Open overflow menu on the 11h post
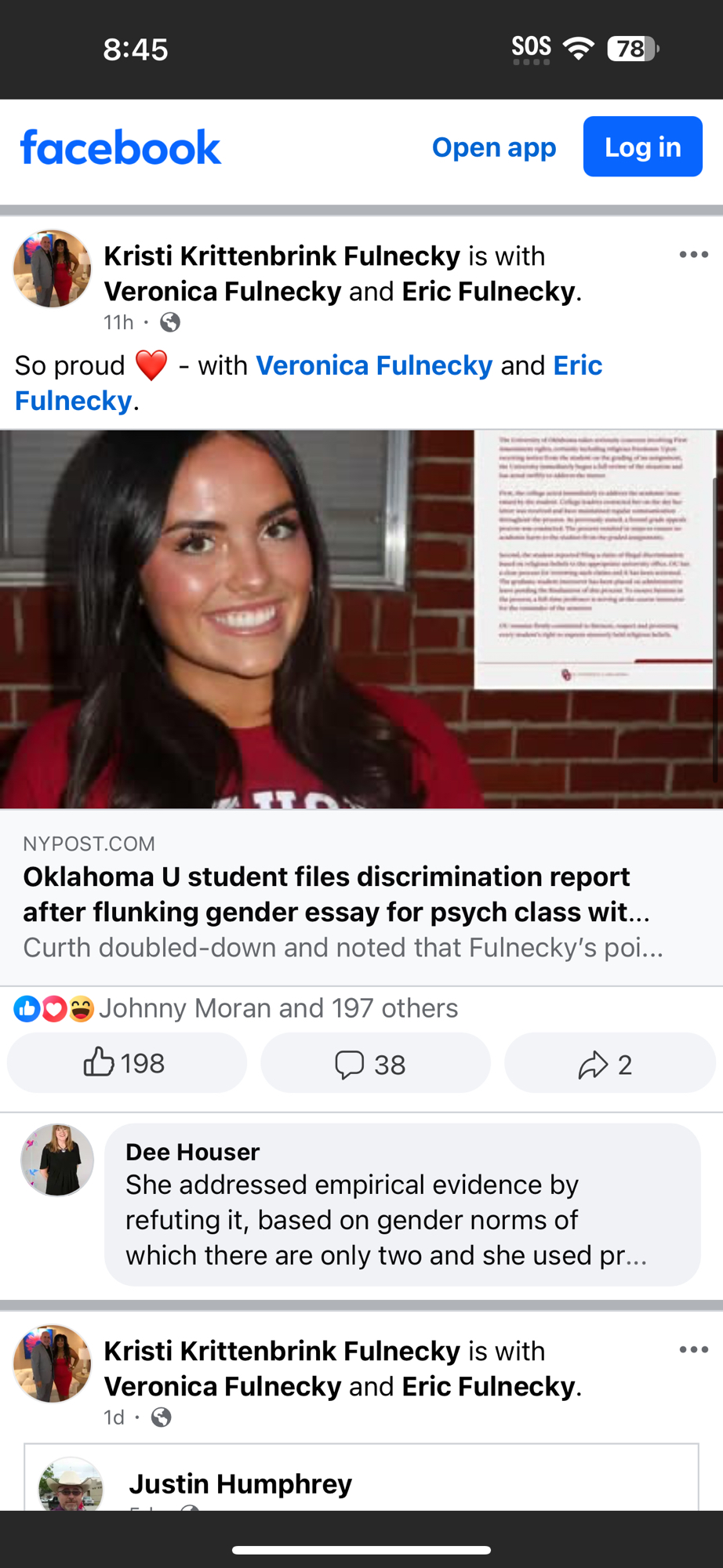 pyautogui.click(x=693, y=255)
